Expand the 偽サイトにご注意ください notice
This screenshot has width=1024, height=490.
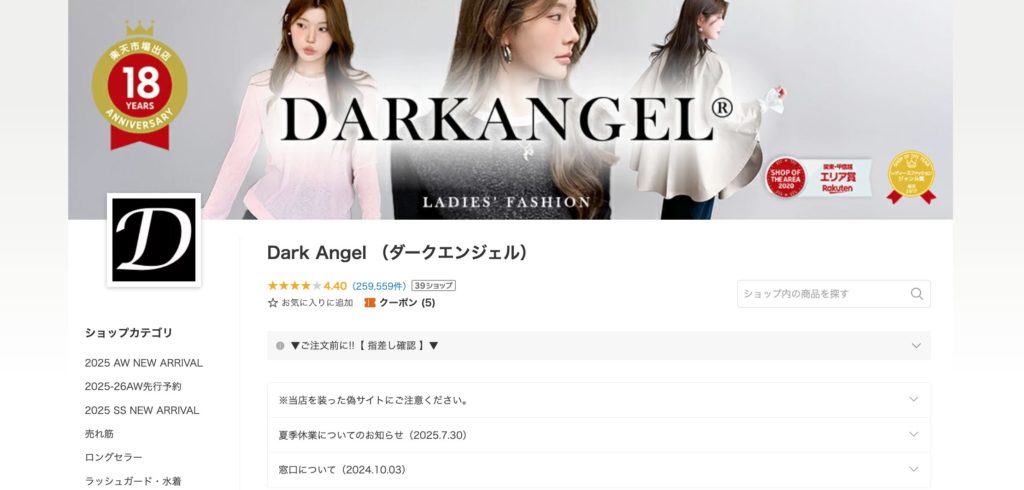coord(598,400)
